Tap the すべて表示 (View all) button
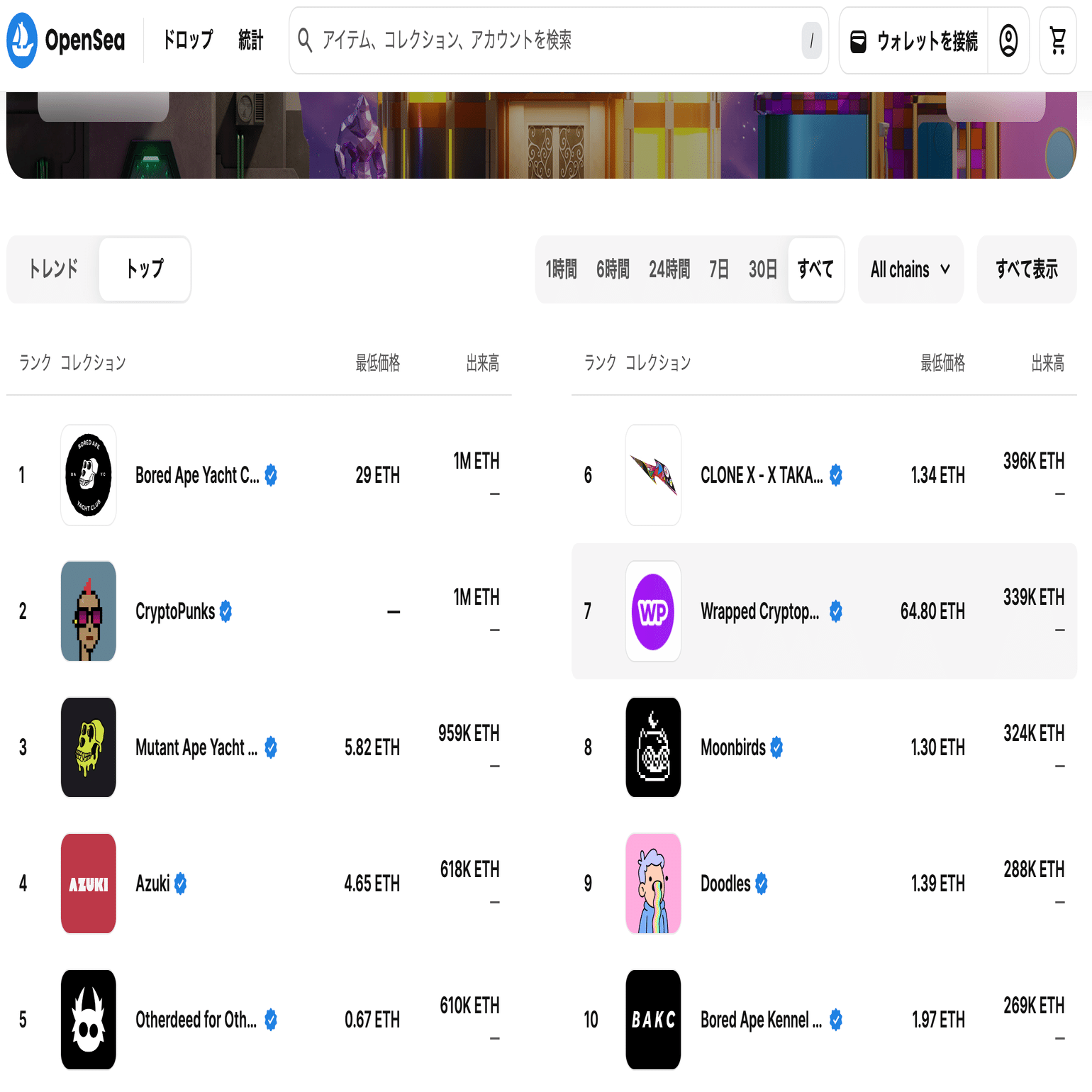The height and width of the screenshot is (1092, 1092). pyautogui.click(x=1026, y=269)
